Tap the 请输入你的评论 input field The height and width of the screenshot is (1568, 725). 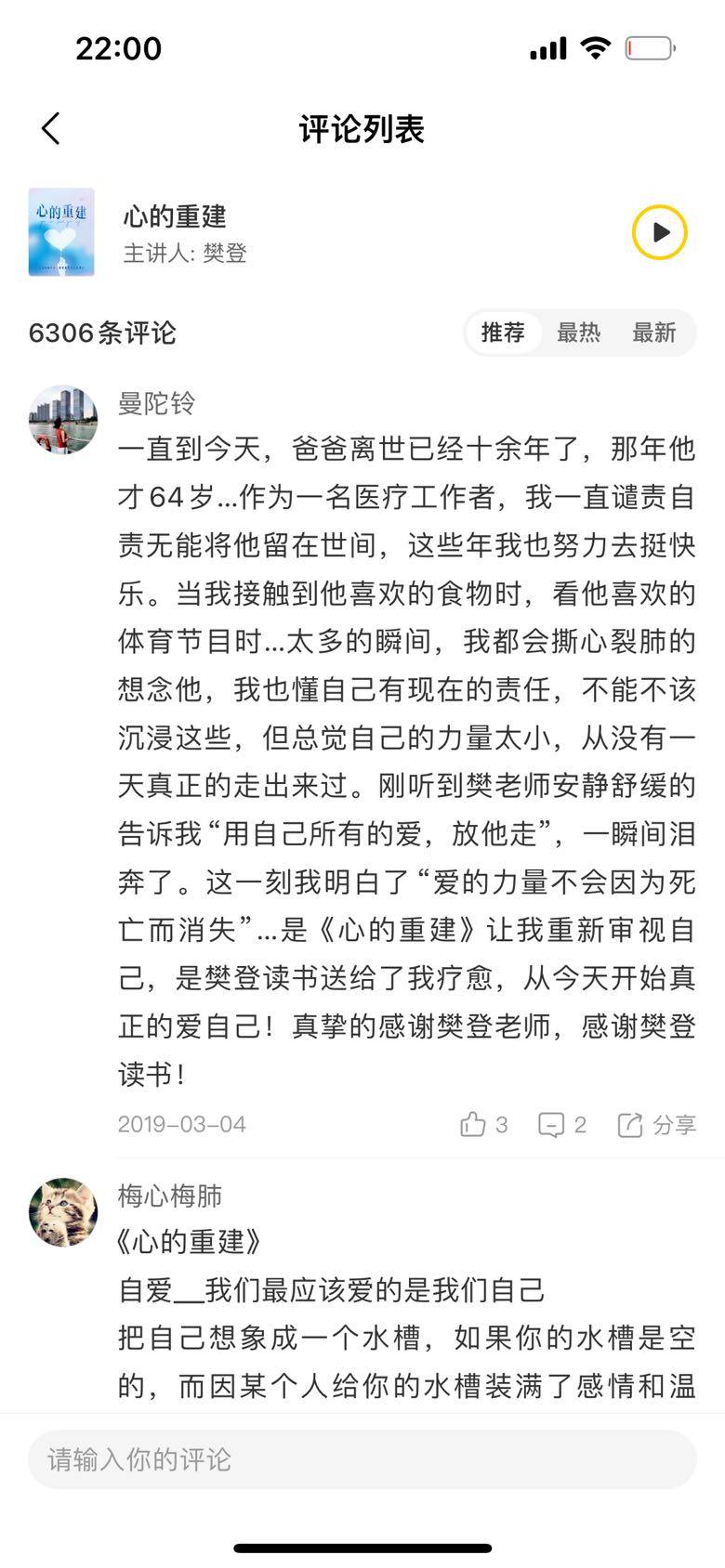(x=362, y=1459)
